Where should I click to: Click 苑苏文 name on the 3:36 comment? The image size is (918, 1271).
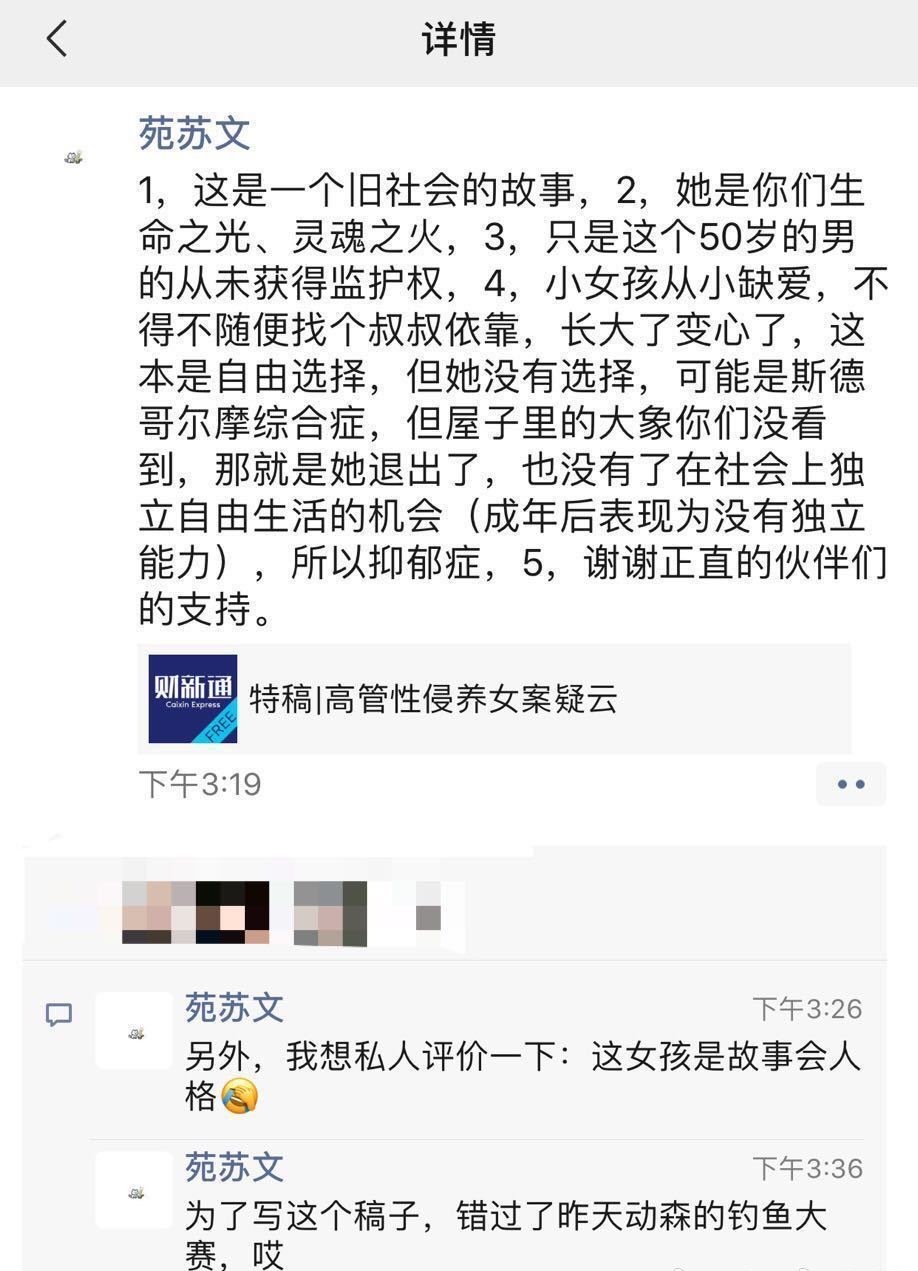pos(234,1168)
